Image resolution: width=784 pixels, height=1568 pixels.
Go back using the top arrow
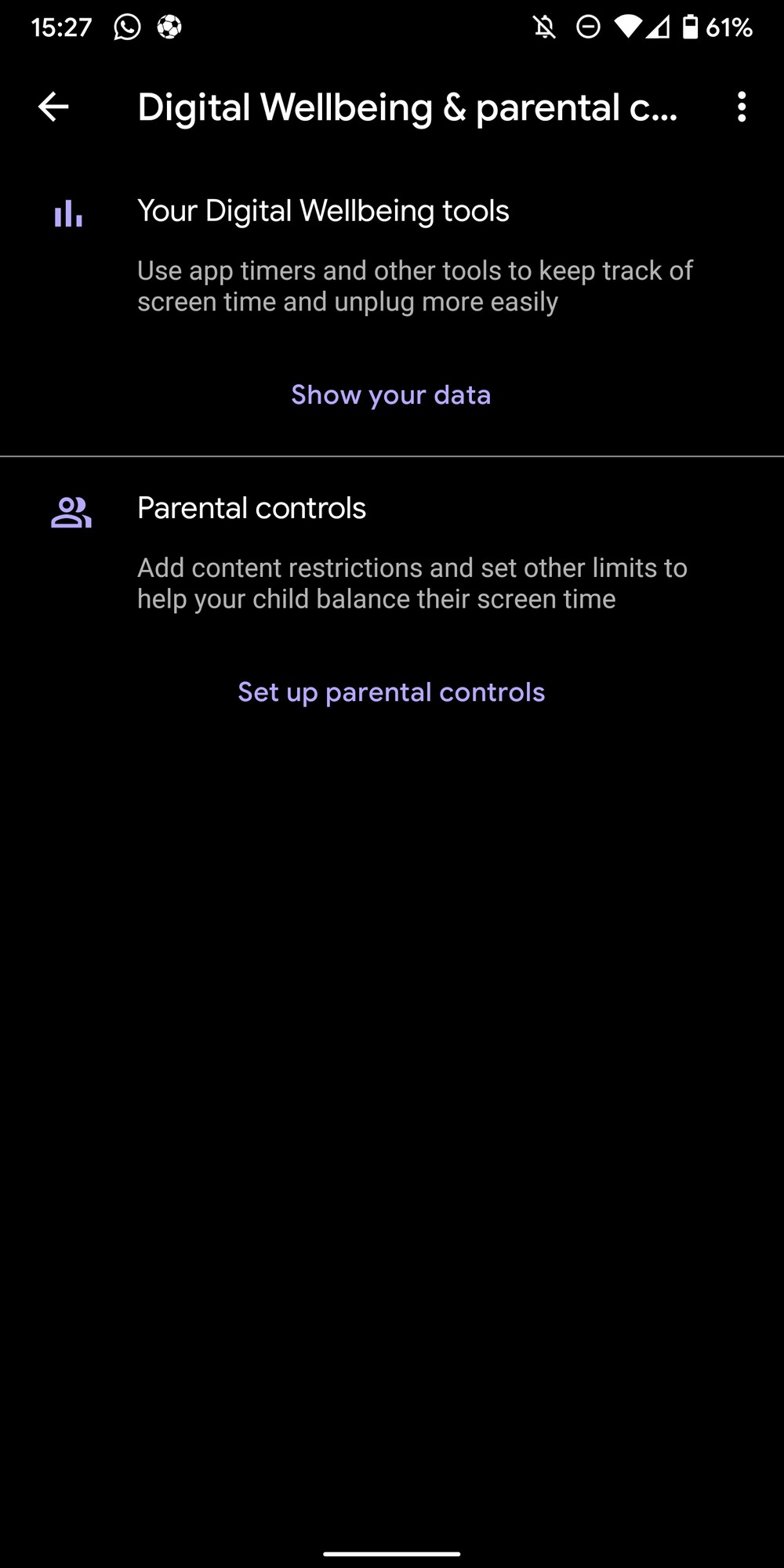[53, 107]
